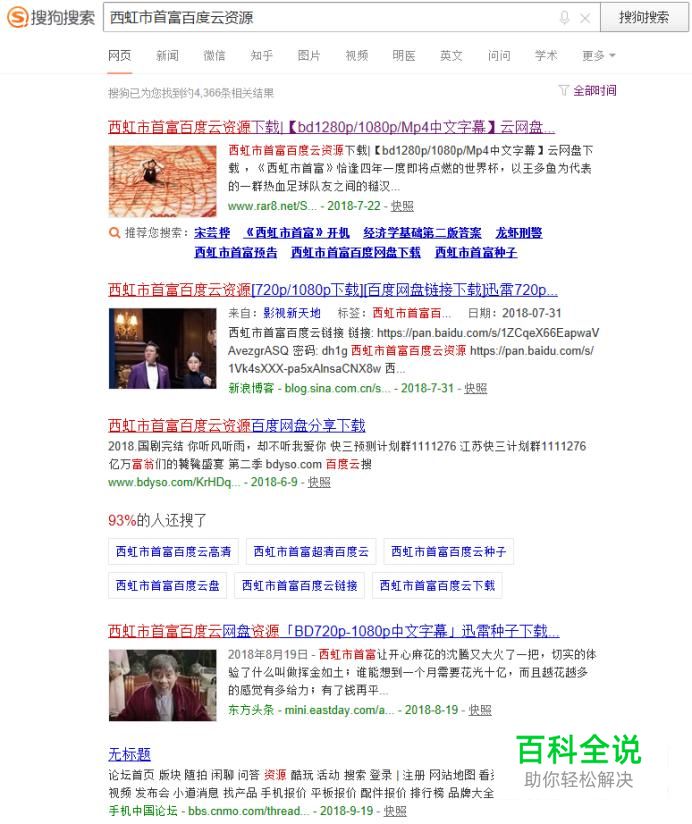Clear the search query with the X icon

pyautogui.click(x=585, y=18)
